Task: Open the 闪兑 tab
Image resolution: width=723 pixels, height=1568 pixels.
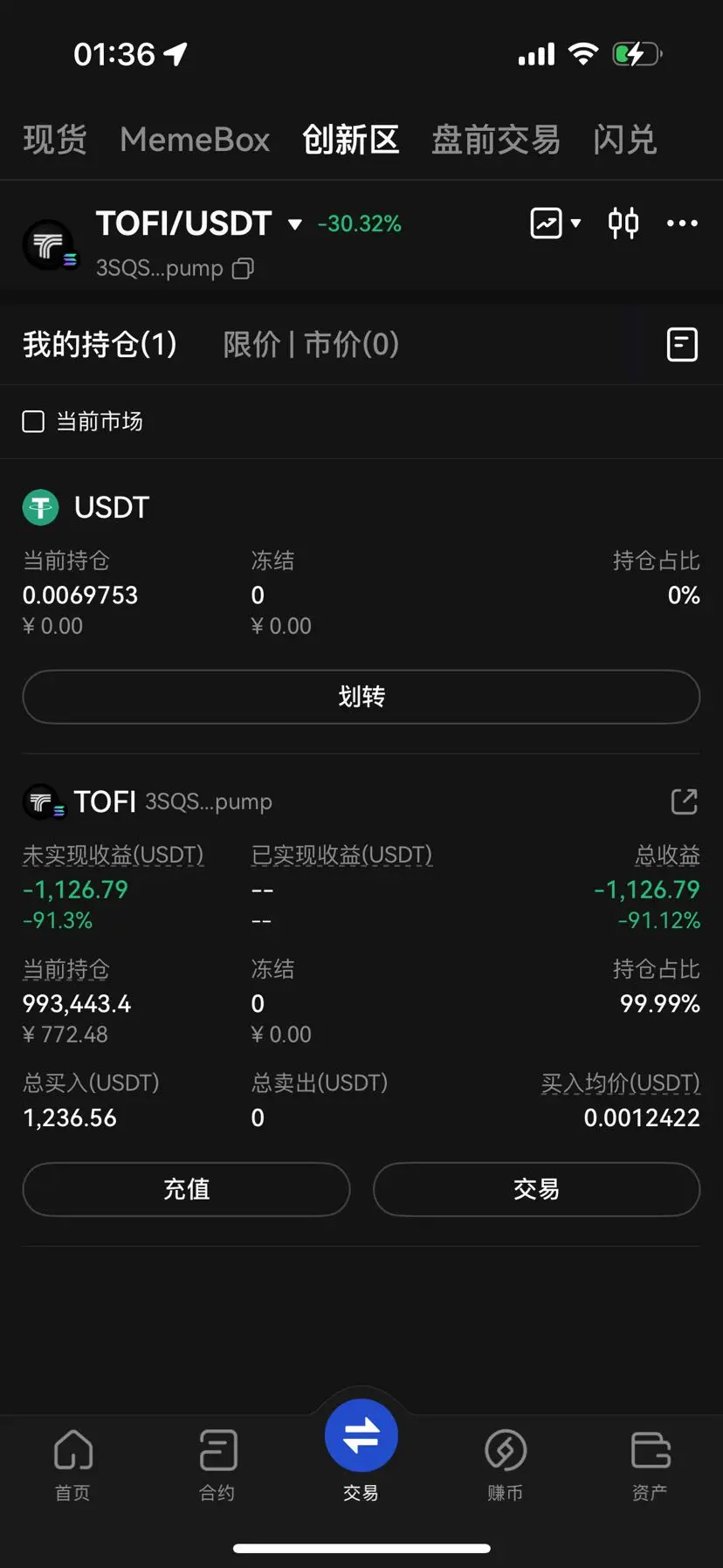Action: pyautogui.click(x=625, y=140)
